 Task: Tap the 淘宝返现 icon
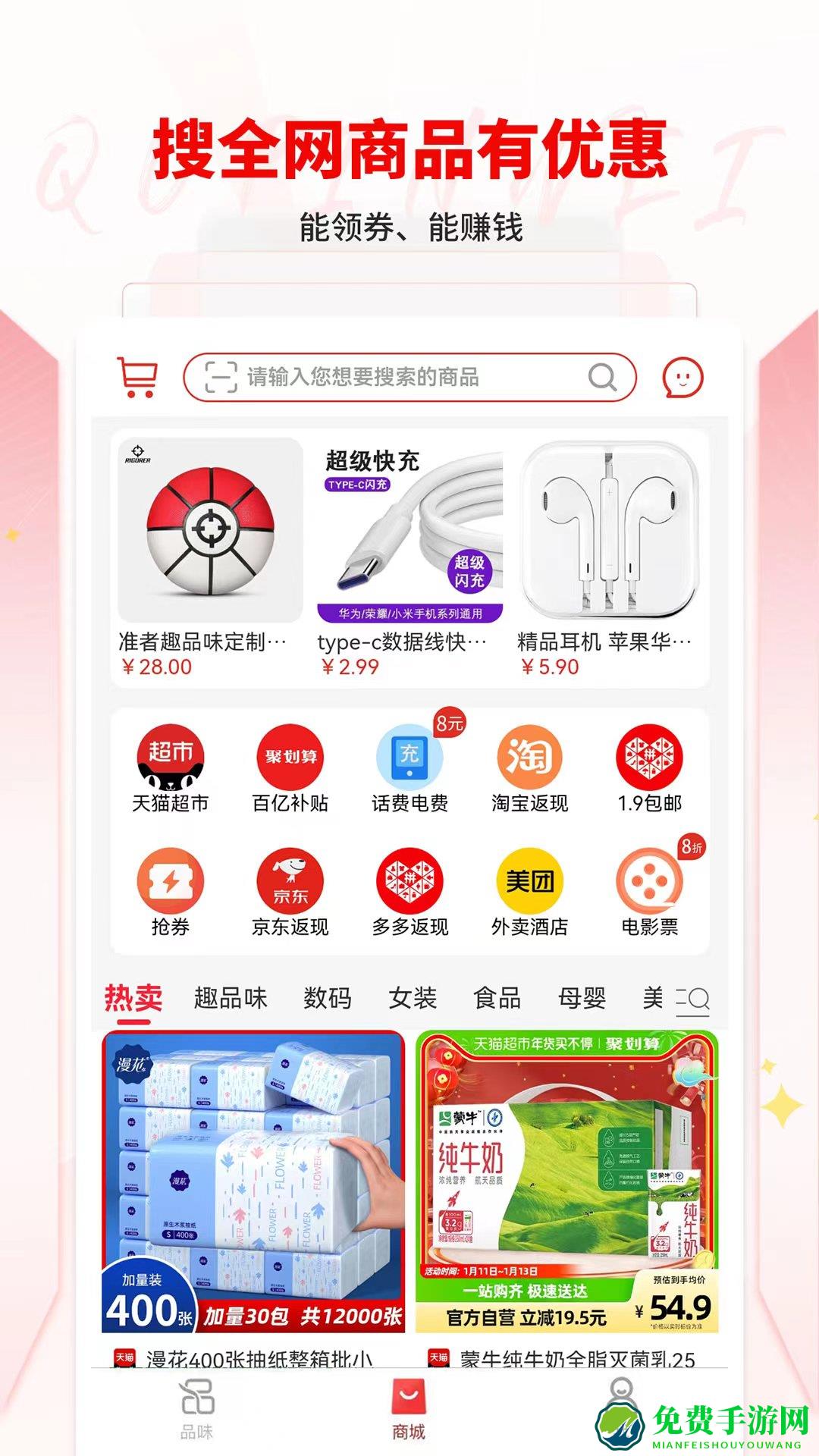click(529, 767)
